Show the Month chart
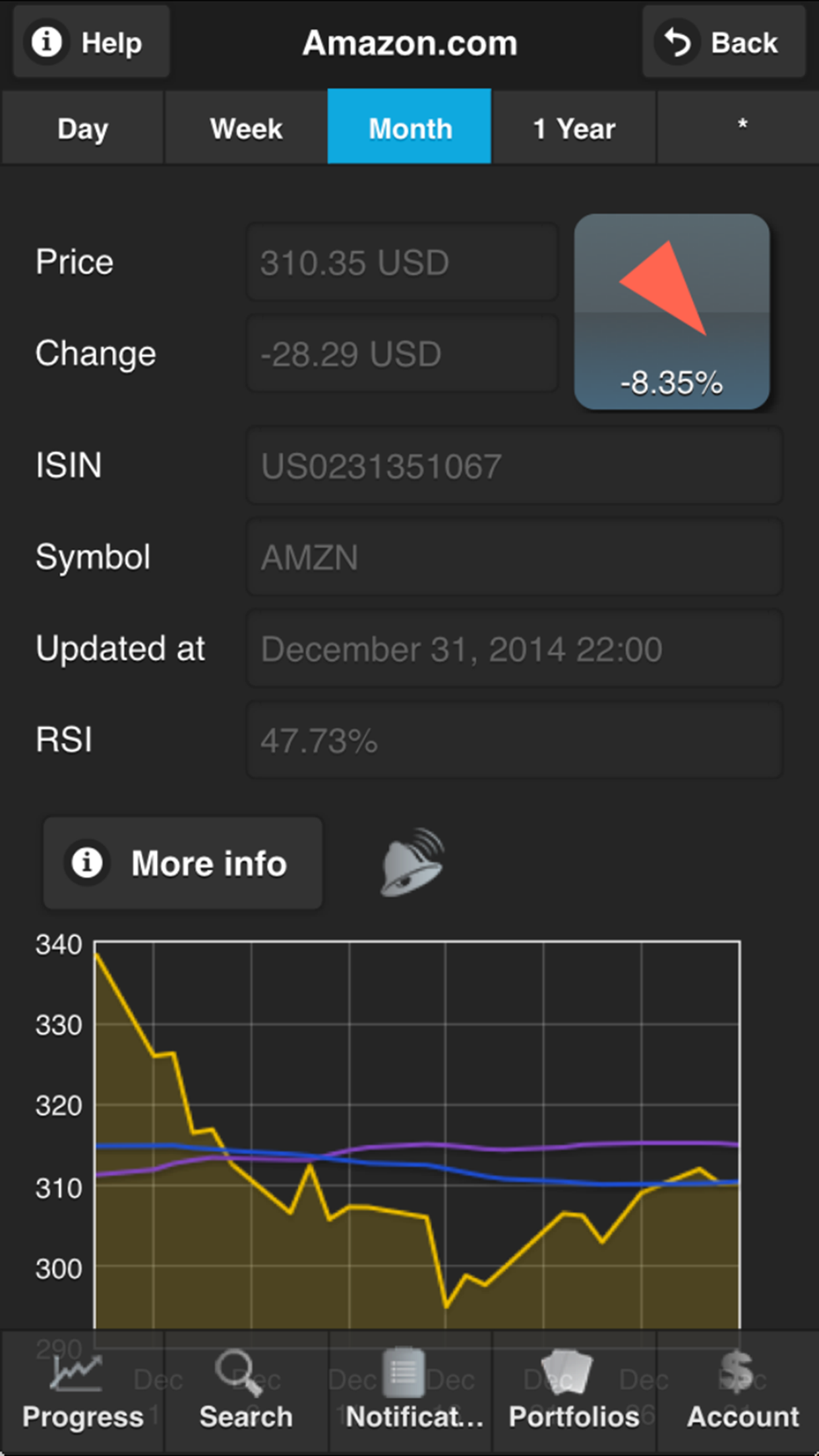Image resolution: width=819 pixels, height=1456 pixels. (409, 127)
